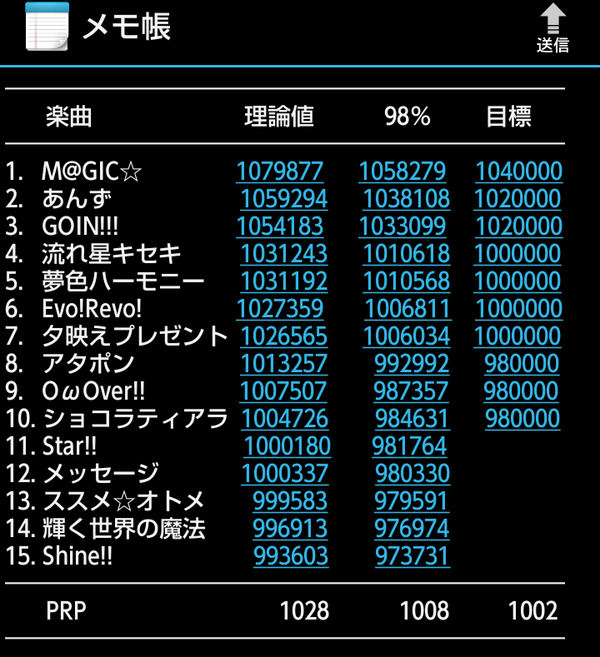The image size is (600, 657).
Task: Select the underlined target 1040000
Action: tap(518, 172)
